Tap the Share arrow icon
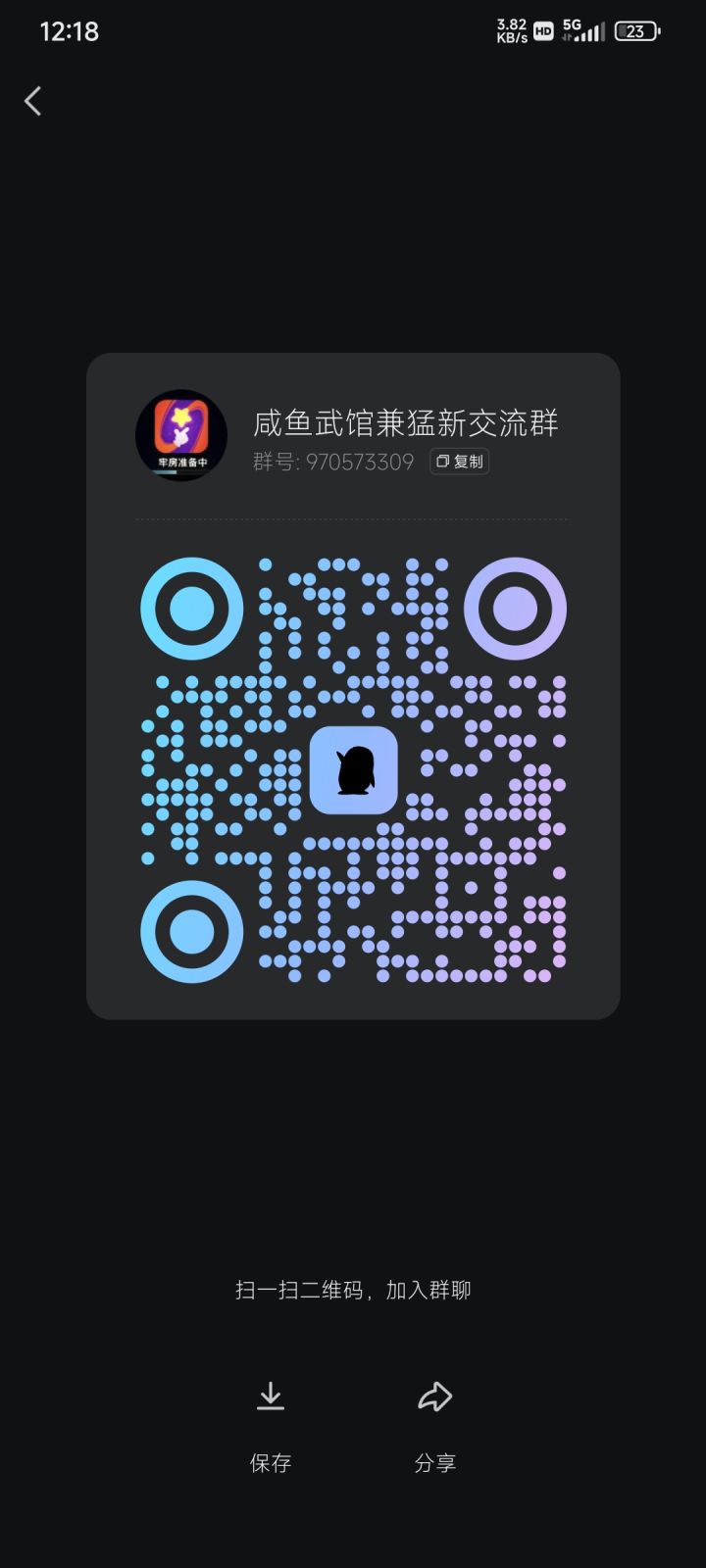 tap(434, 1396)
